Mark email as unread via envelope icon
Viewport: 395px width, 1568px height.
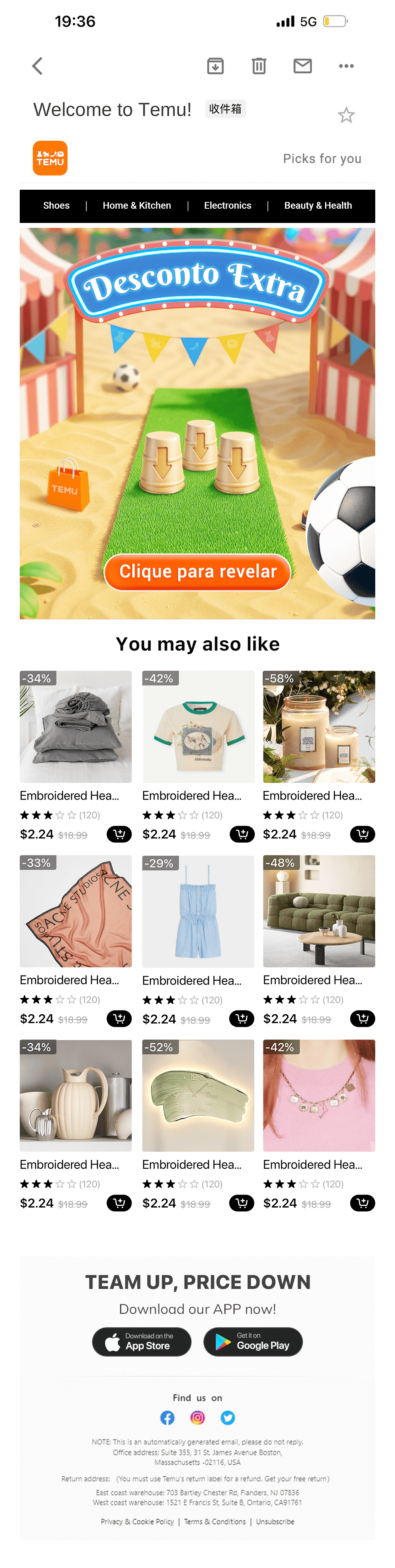tap(303, 66)
